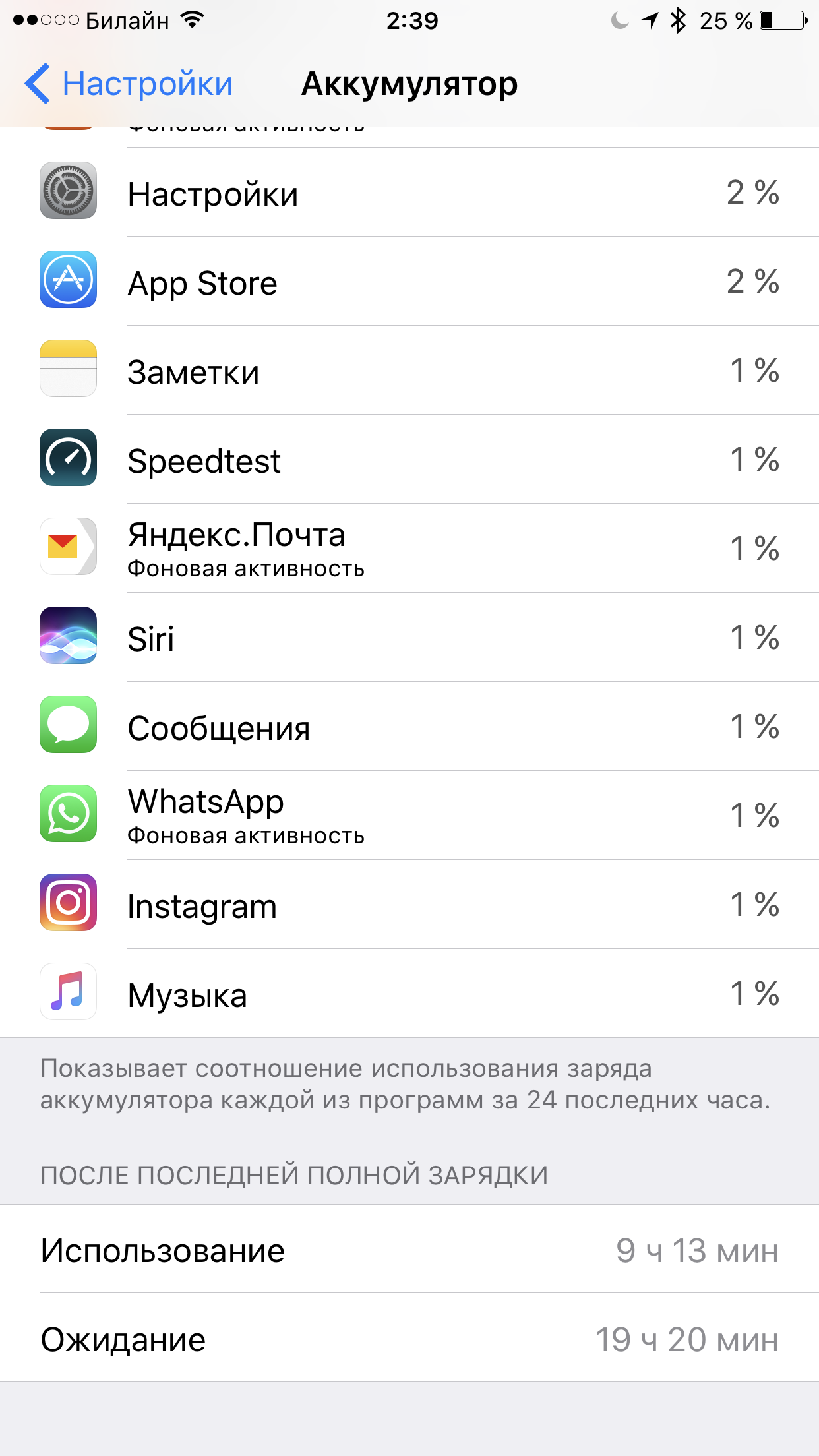This screenshot has width=819, height=1456.
Task: Tap the Яндекс.Почта usage row
Action: click(x=409, y=549)
